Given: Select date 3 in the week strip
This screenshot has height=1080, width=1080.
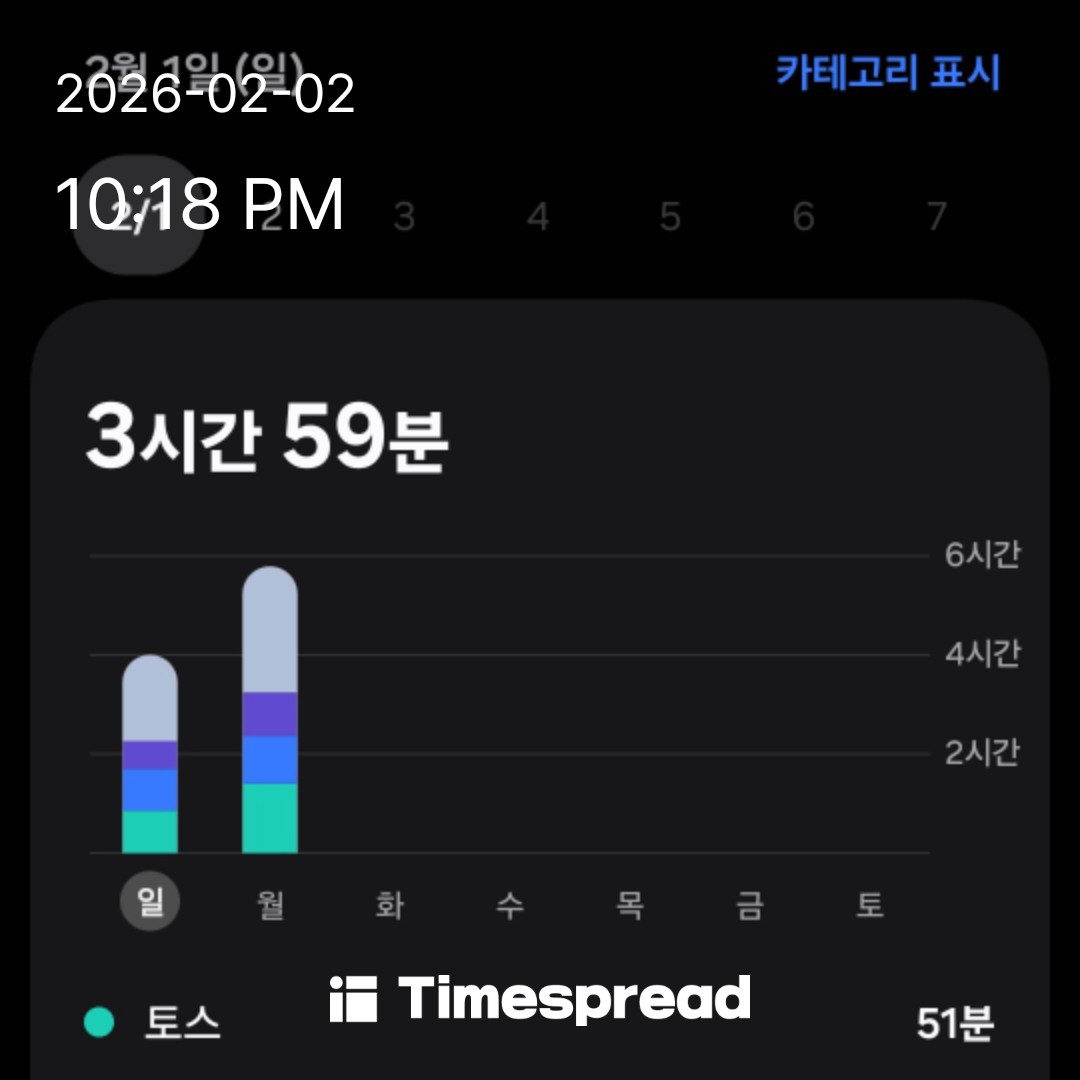Looking at the screenshot, I should (x=404, y=217).
